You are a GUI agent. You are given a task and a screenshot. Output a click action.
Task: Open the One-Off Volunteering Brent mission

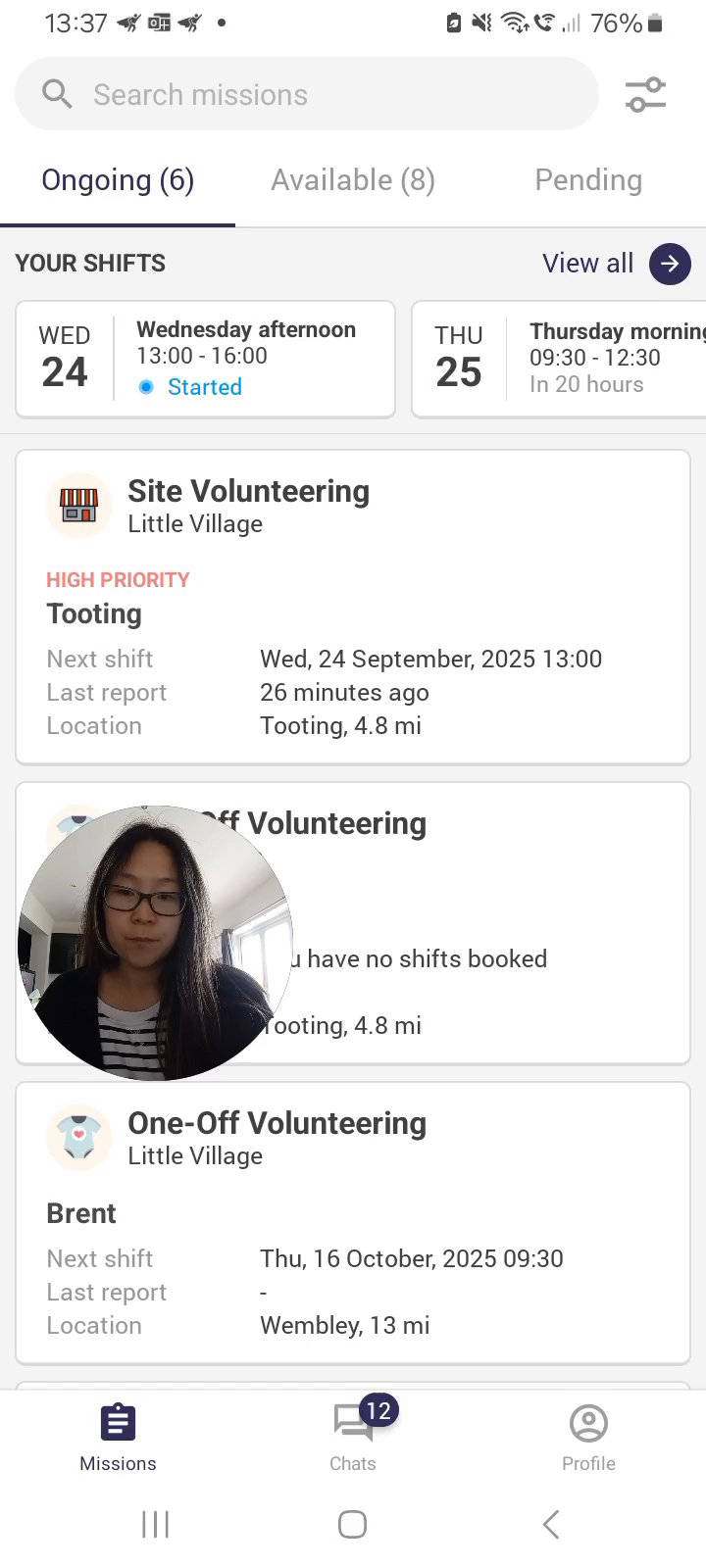(353, 1223)
